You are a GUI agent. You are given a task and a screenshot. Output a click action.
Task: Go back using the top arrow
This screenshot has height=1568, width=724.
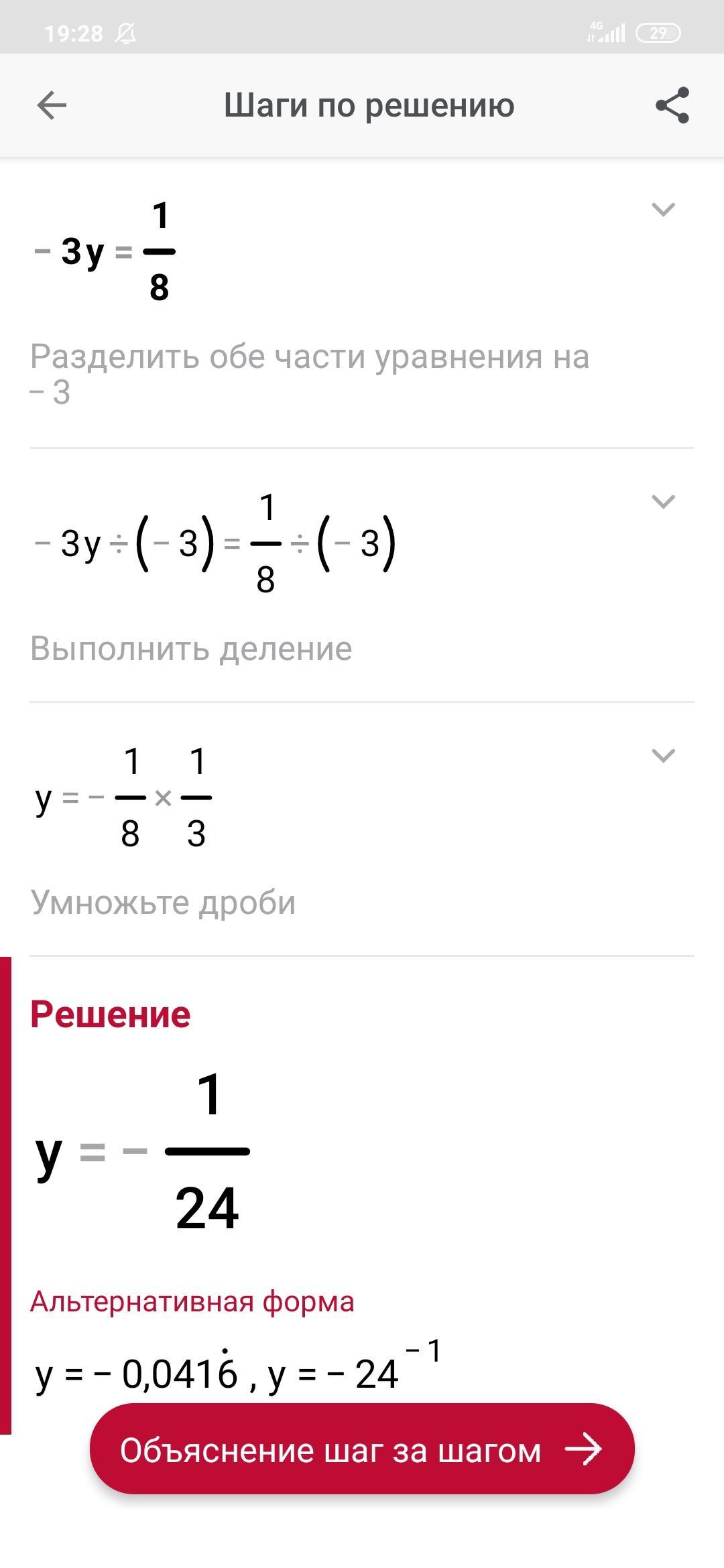pos(52,105)
